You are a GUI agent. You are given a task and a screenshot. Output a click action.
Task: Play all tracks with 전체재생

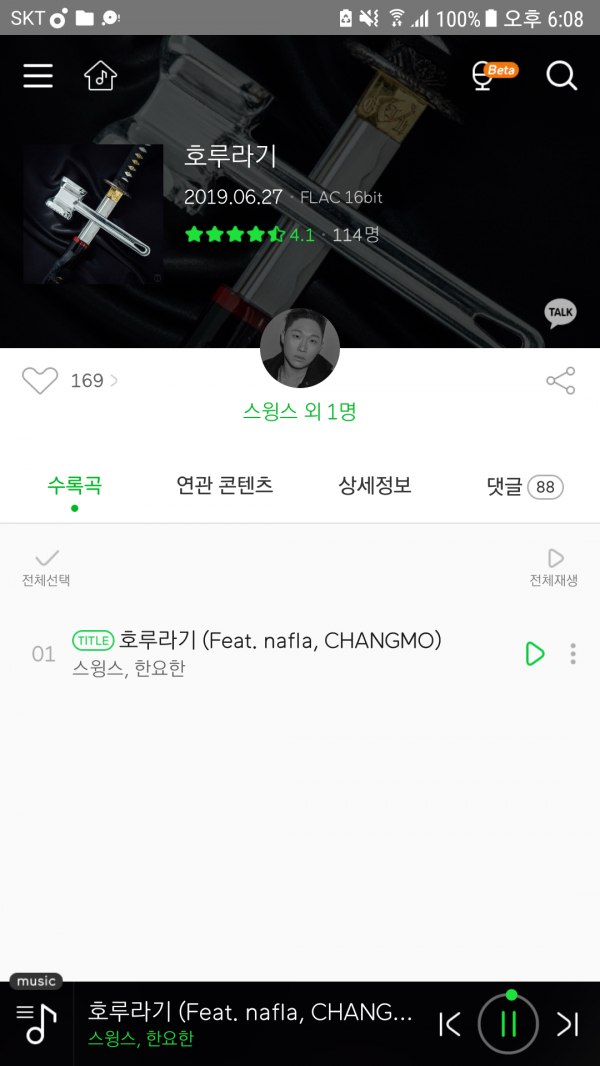pos(554,566)
